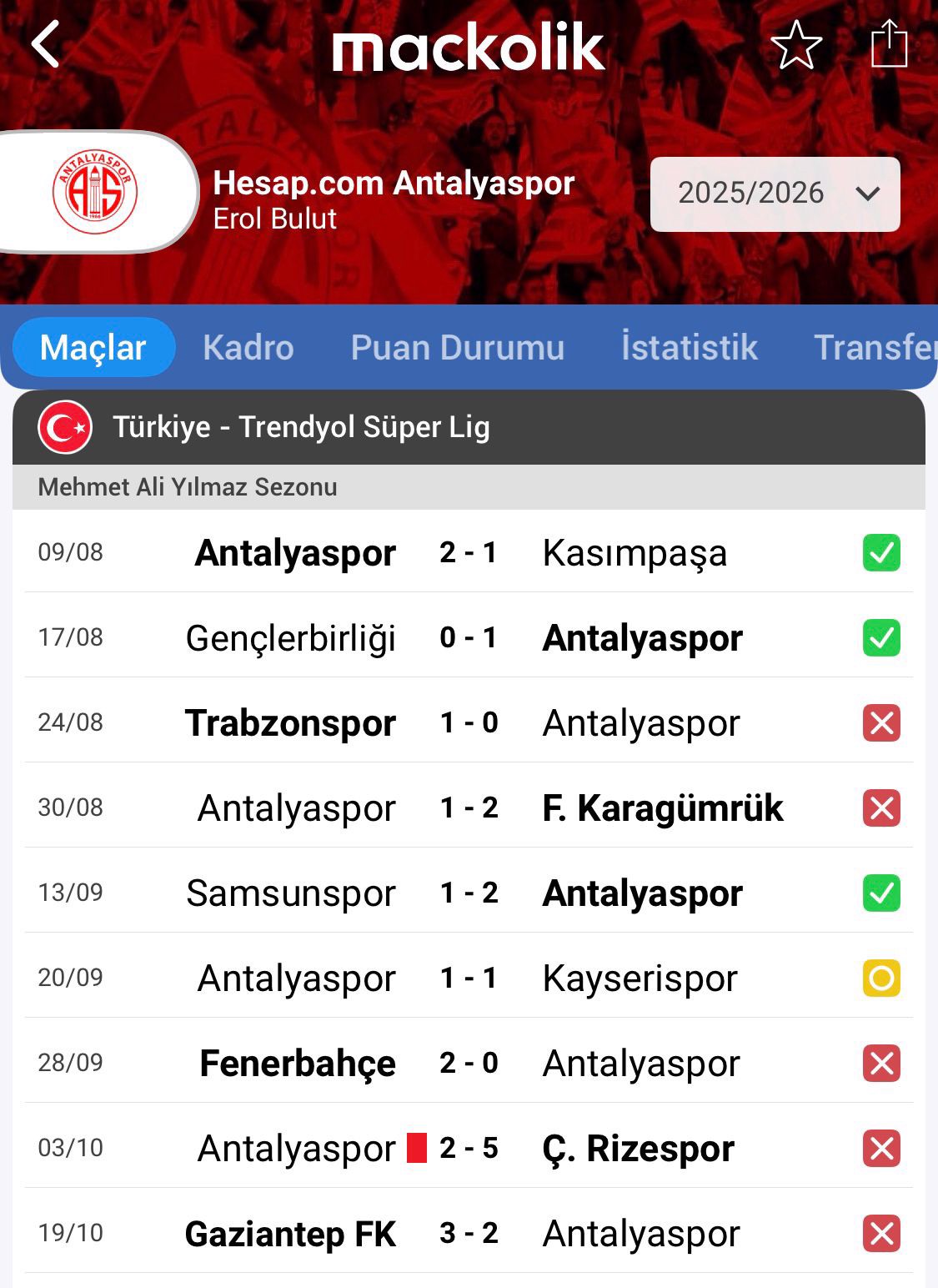Go back using the top-left arrow

click(47, 44)
